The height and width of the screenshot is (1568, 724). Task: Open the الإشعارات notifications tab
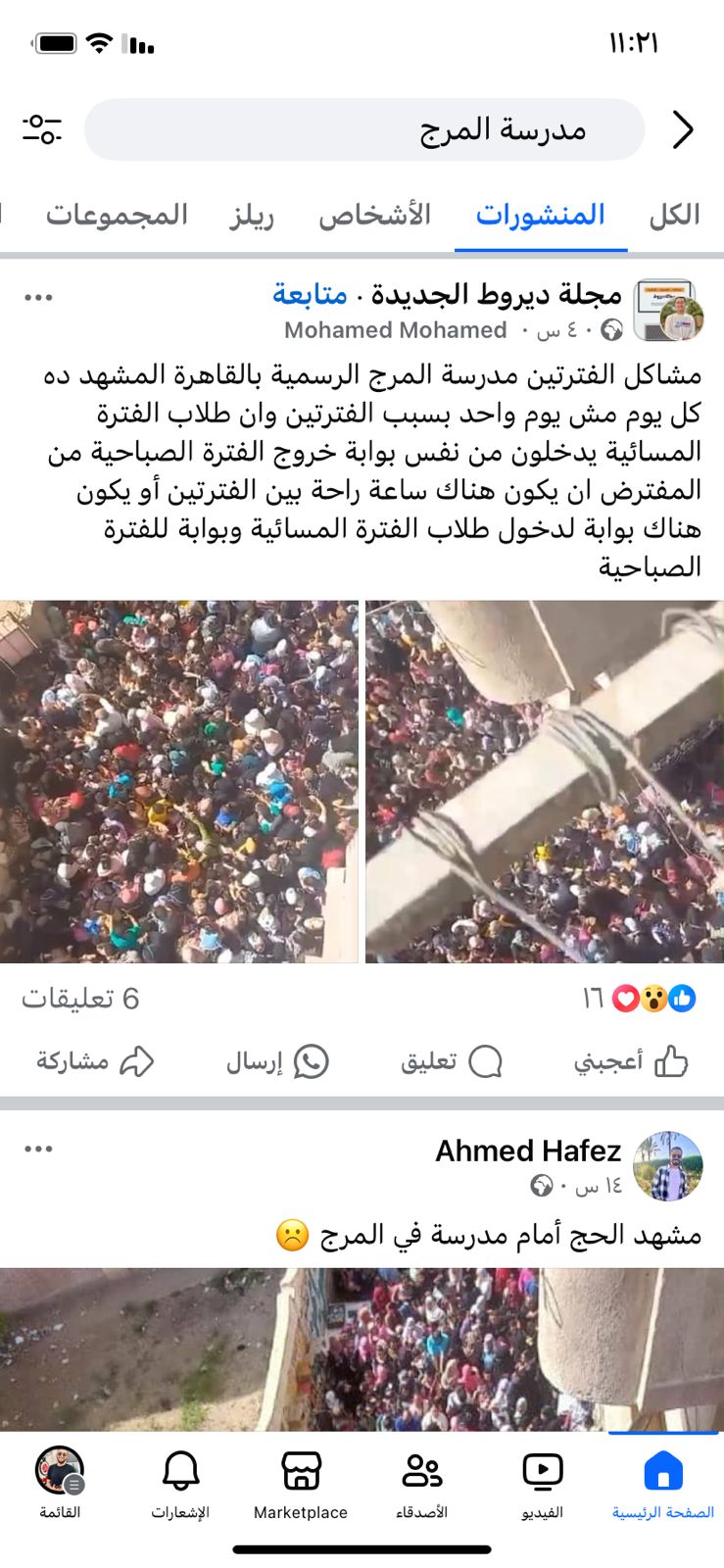click(x=180, y=1485)
